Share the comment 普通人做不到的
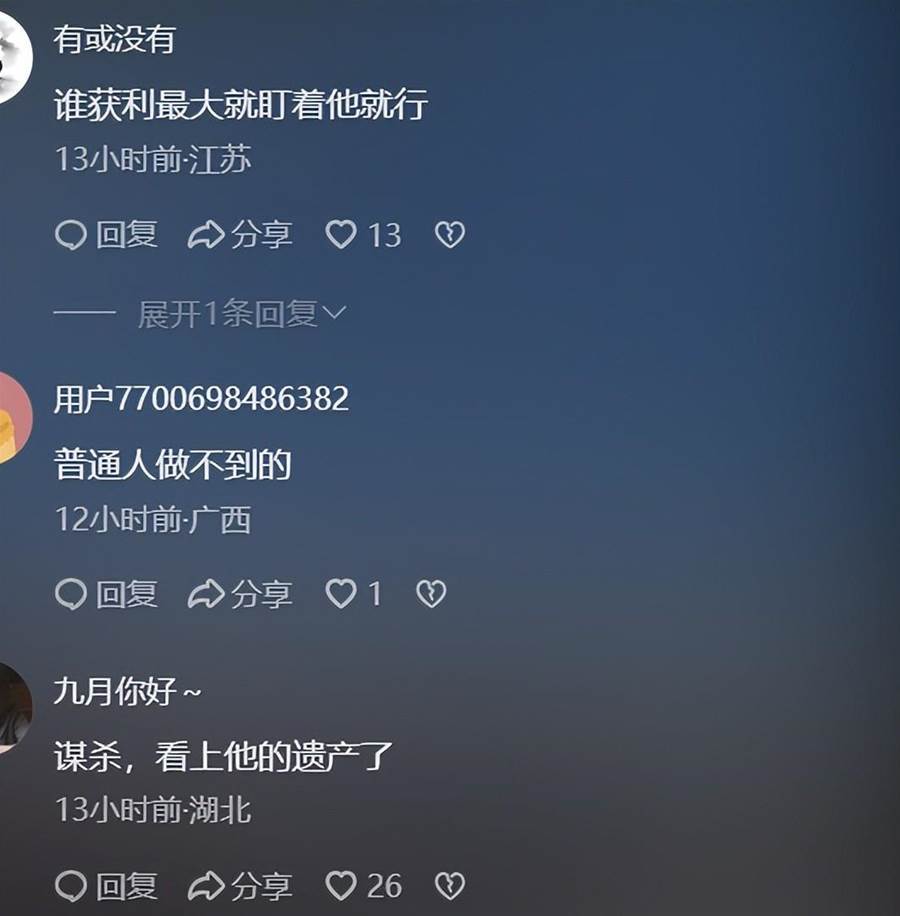Viewport: 900px width, 916px height. point(240,594)
